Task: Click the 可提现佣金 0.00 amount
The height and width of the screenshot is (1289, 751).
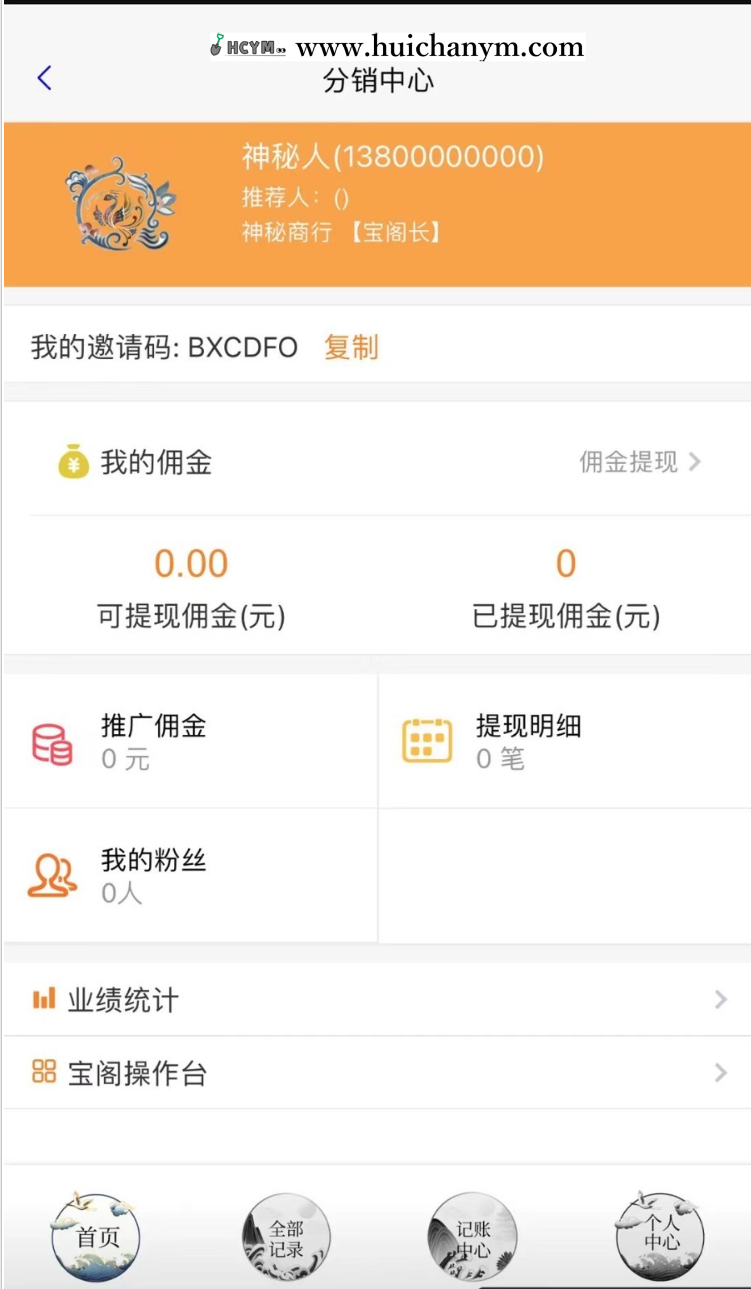Action: 191,562
